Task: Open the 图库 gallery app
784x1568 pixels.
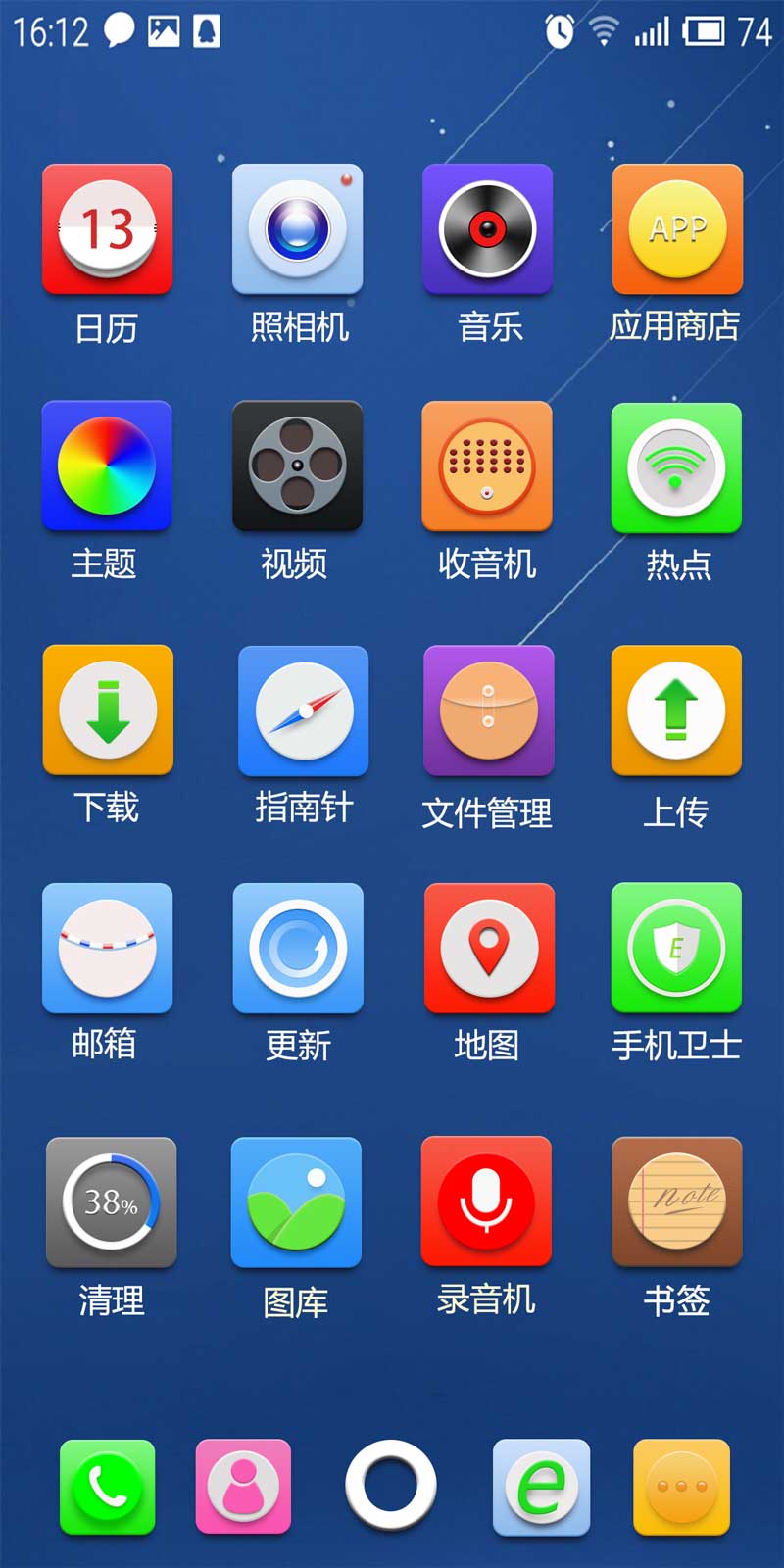Action: click(296, 1202)
